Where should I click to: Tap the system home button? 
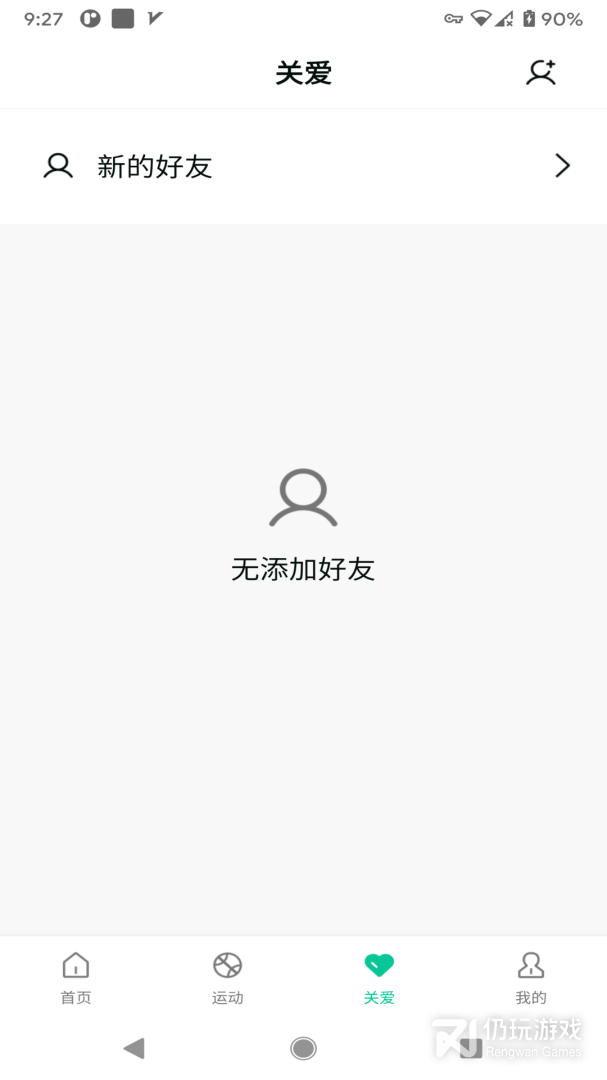(303, 1048)
